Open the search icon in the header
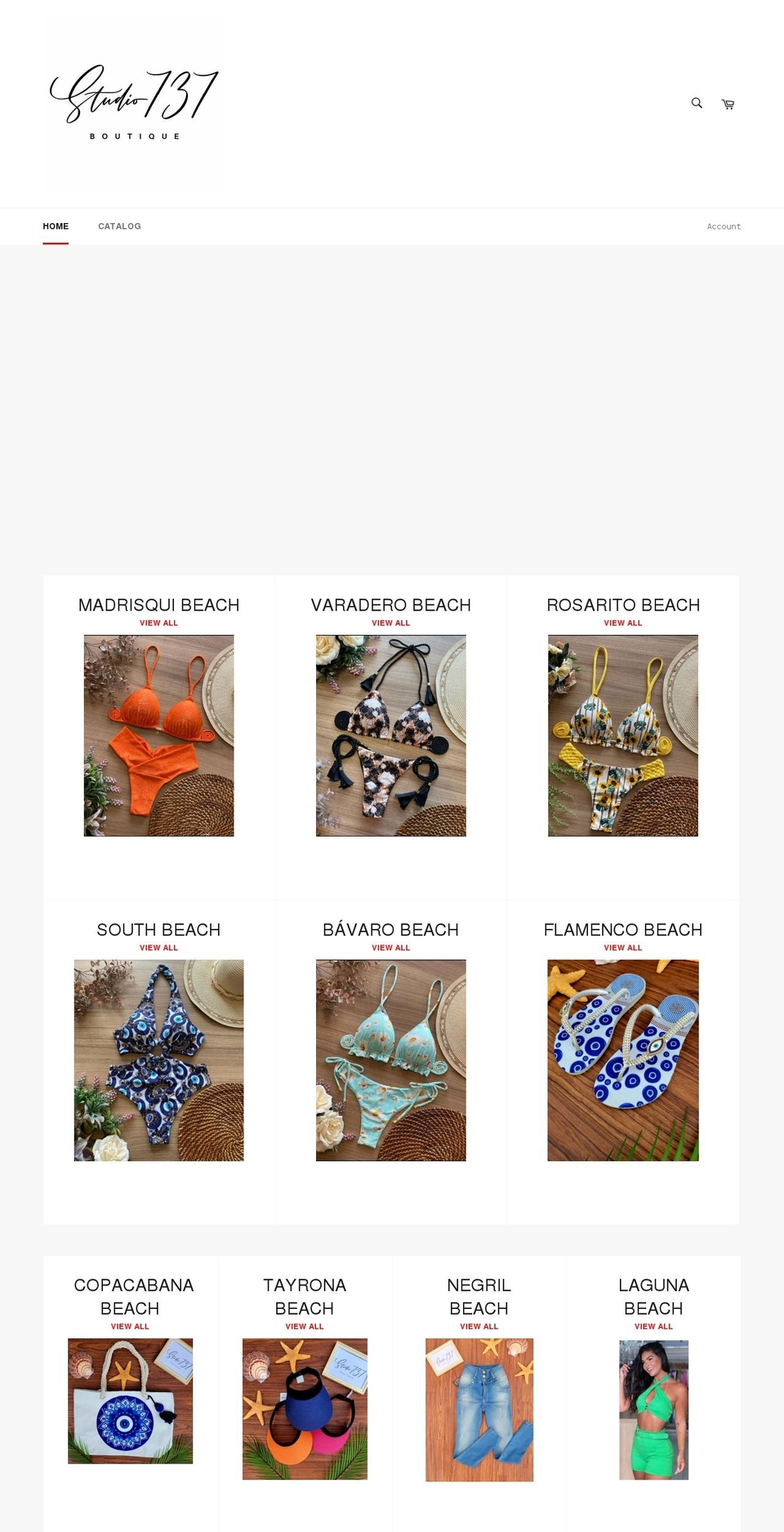 point(696,103)
